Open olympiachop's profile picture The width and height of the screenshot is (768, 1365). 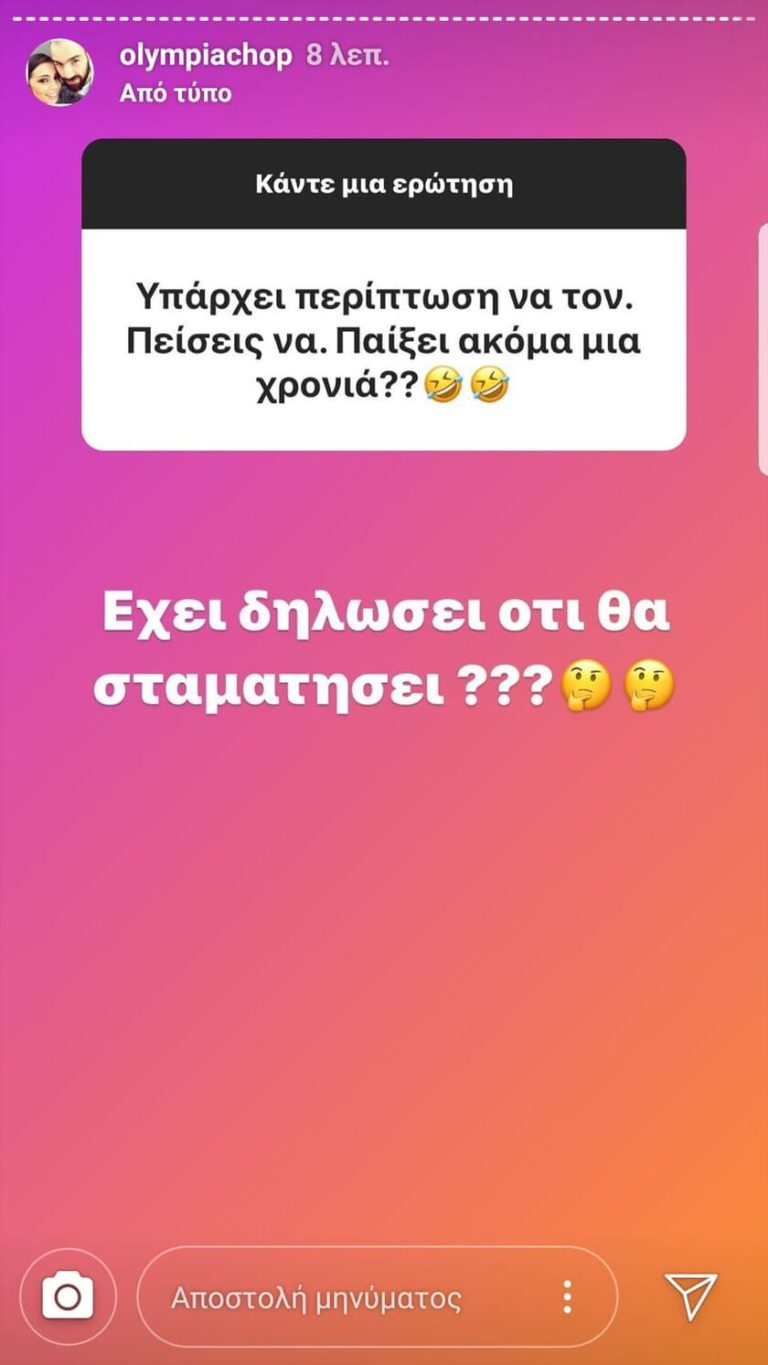[60, 72]
